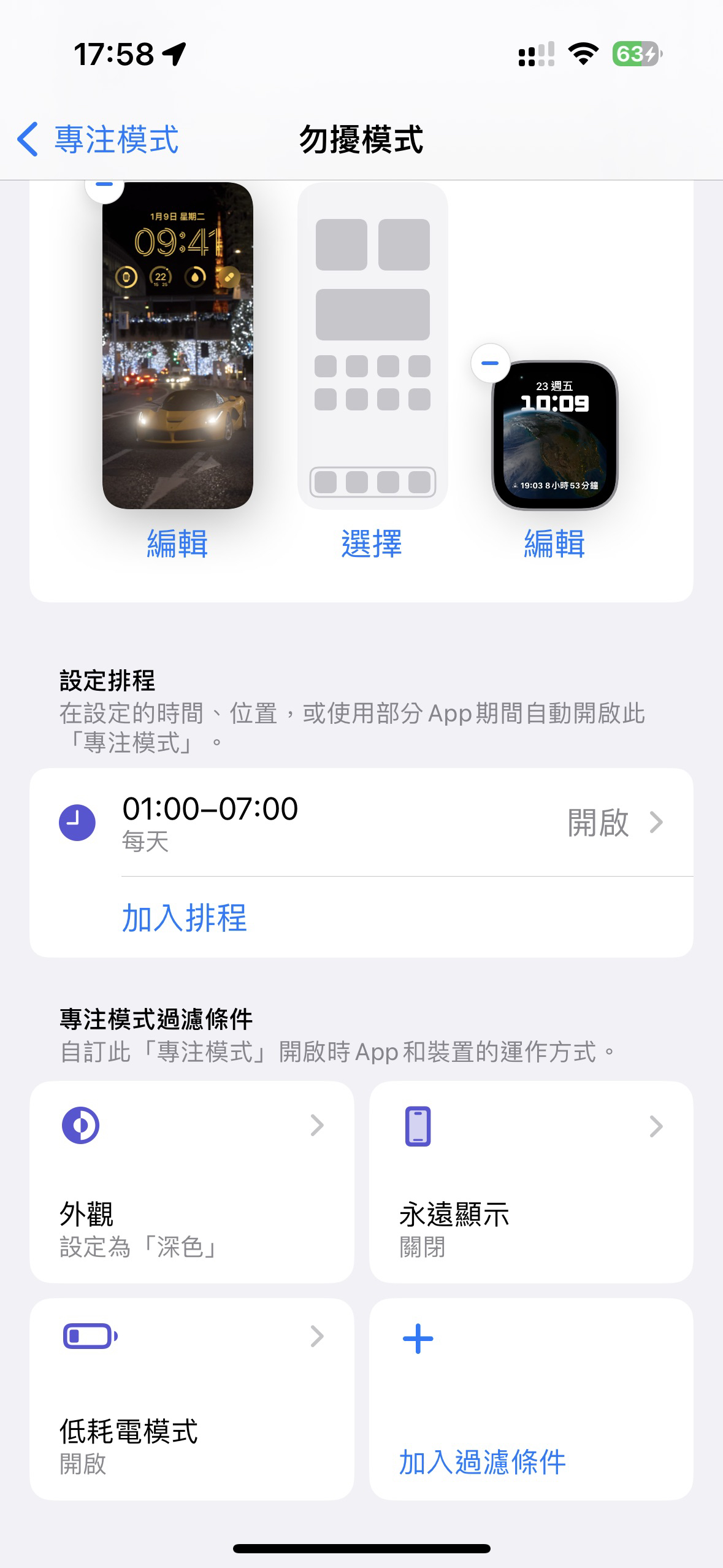Open the Apple Watch face preview
723x1568 pixels.
[555, 435]
